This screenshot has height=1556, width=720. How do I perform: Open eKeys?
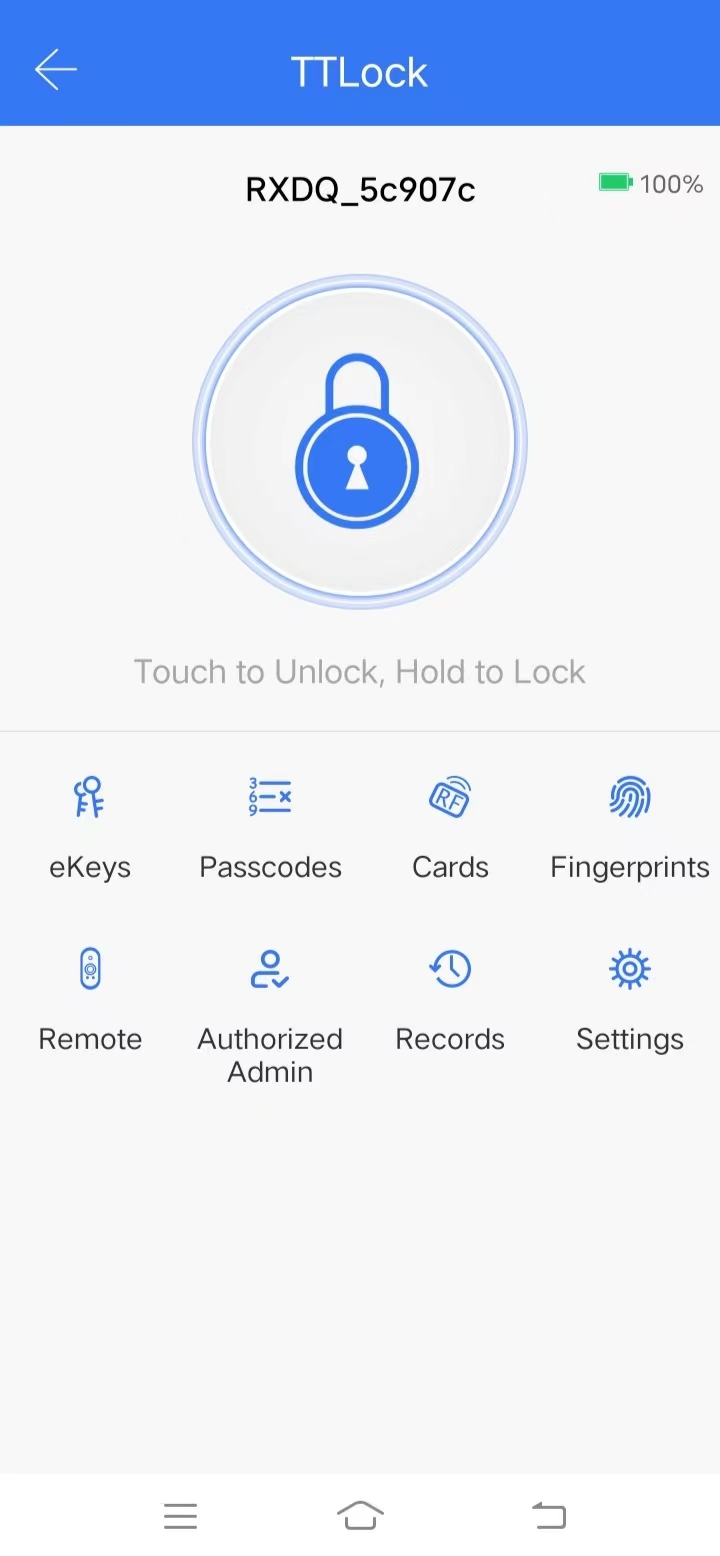coord(90,826)
